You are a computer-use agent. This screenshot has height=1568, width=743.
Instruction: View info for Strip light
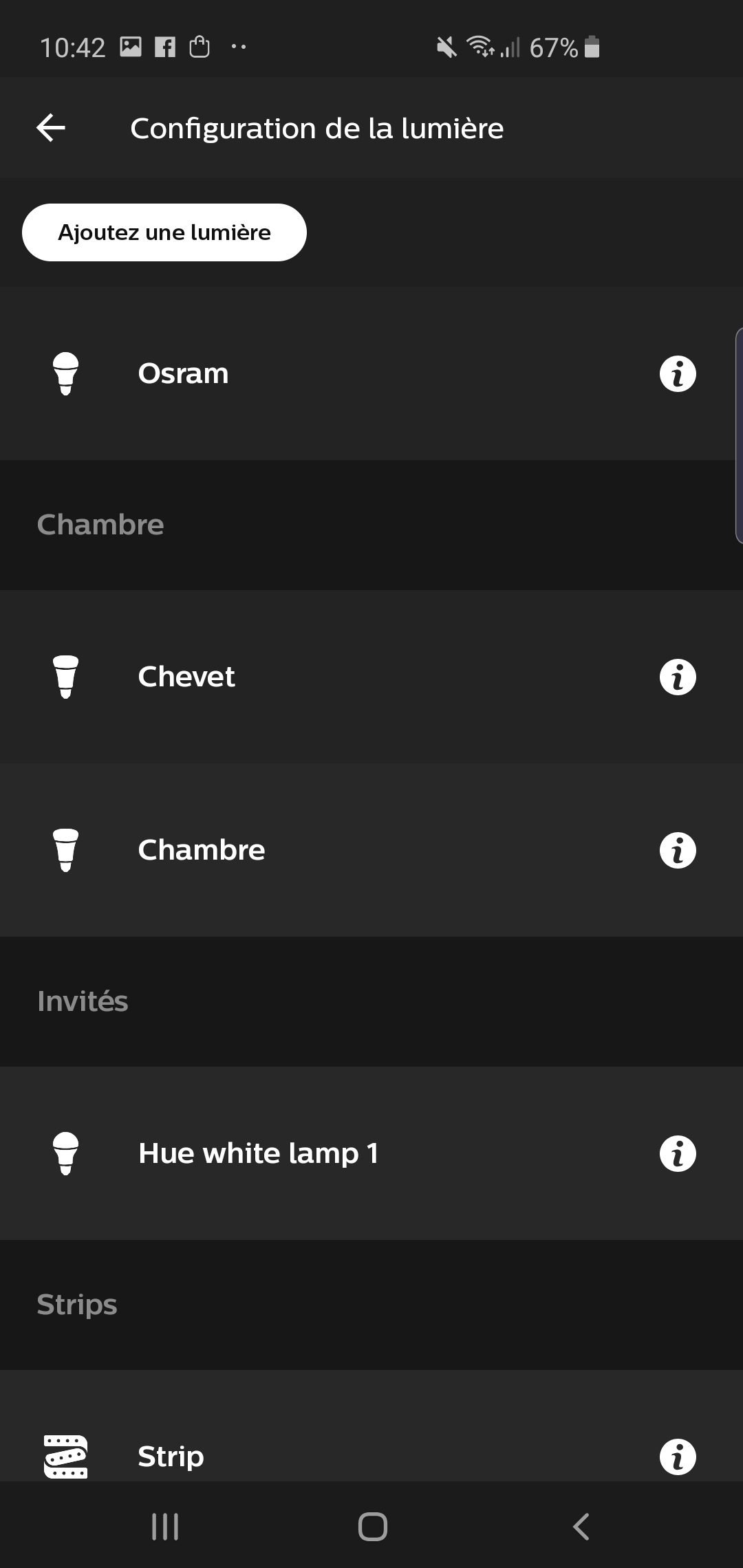point(678,1457)
